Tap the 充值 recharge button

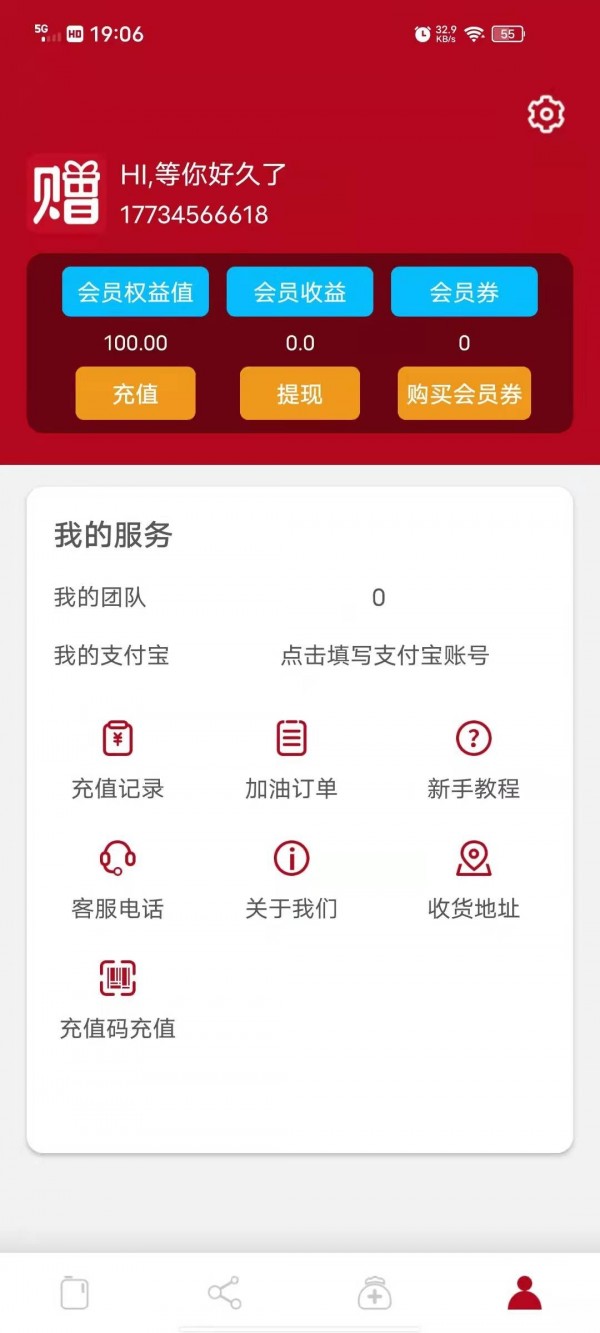pyautogui.click(x=135, y=394)
